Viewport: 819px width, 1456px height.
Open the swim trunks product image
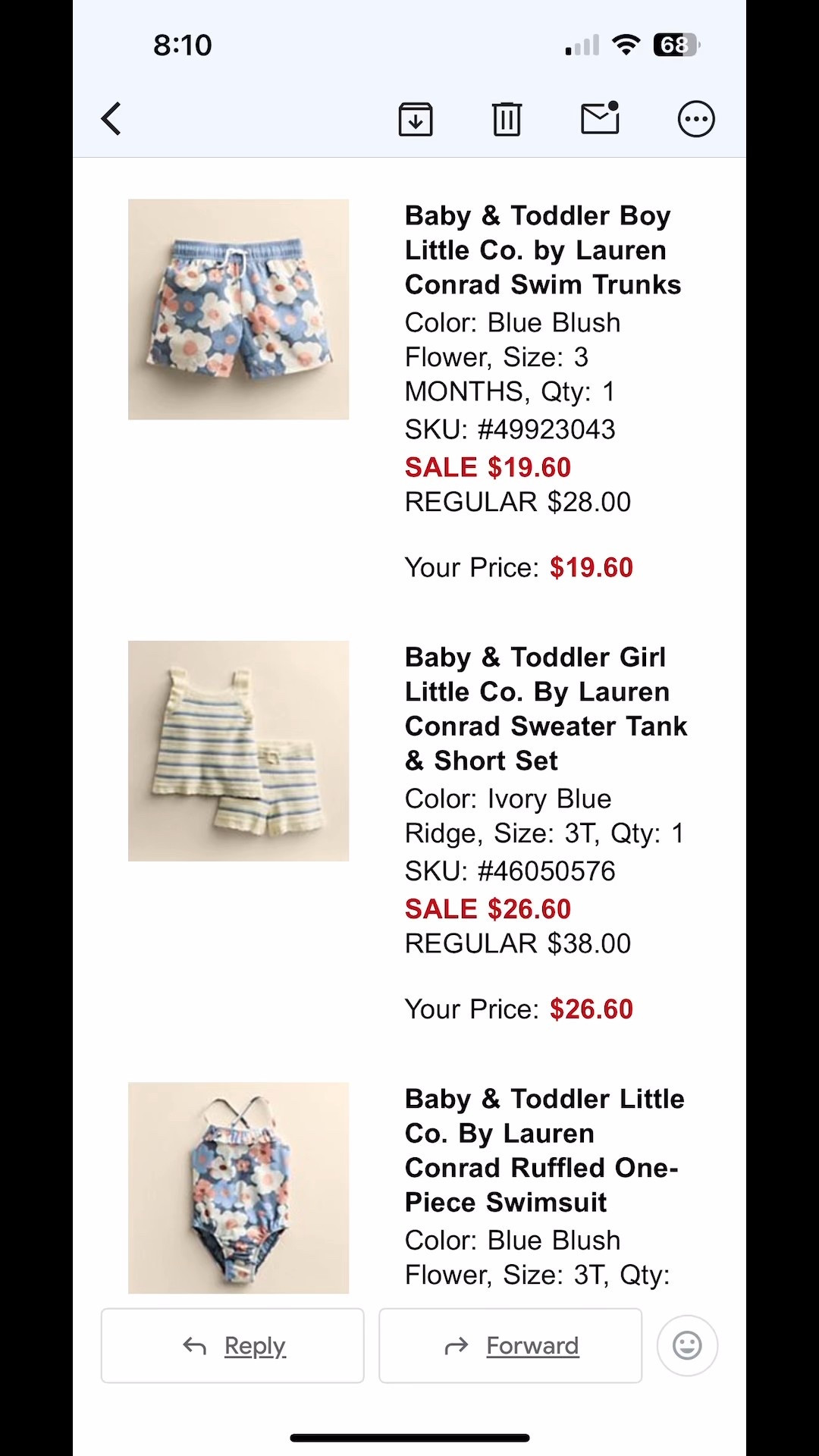tap(238, 309)
